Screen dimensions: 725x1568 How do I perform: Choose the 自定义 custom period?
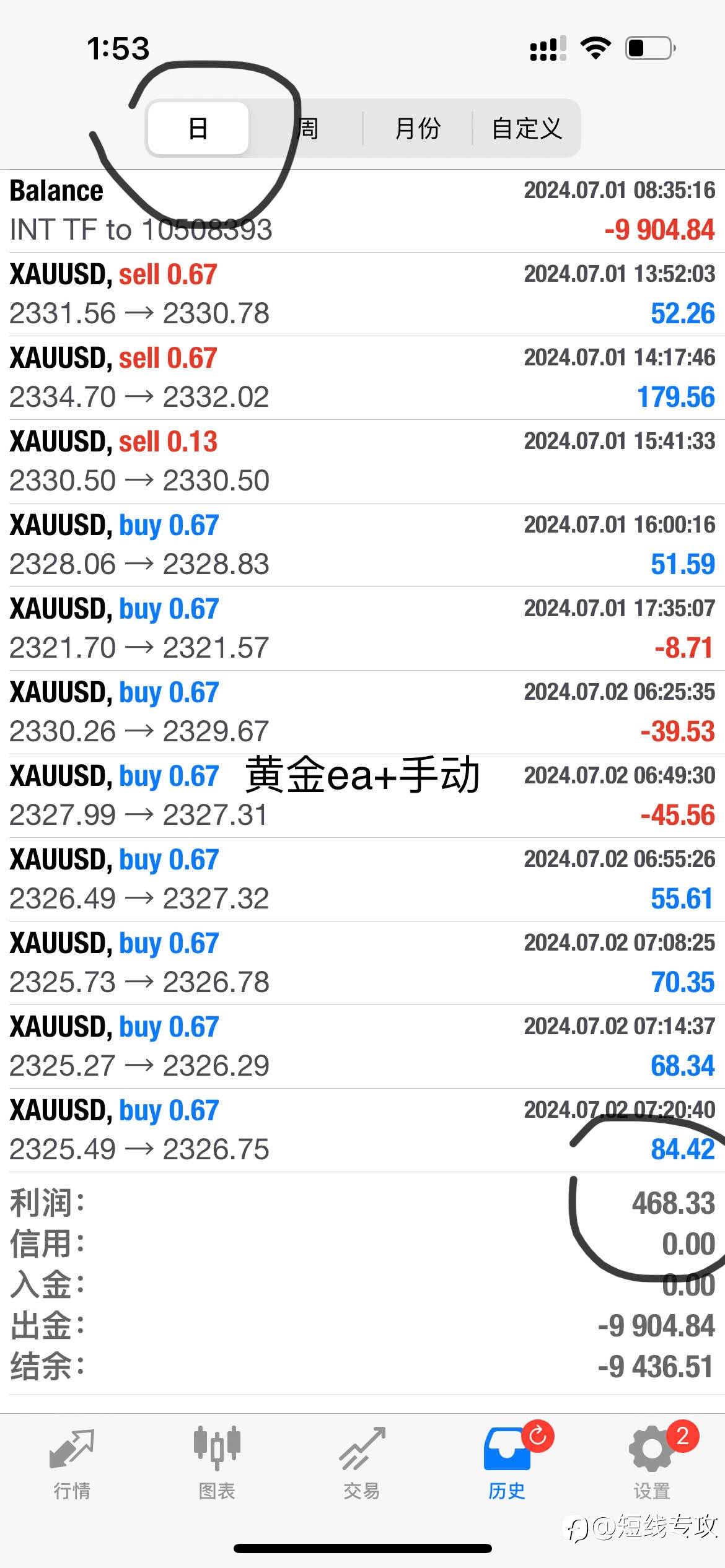pos(527,129)
